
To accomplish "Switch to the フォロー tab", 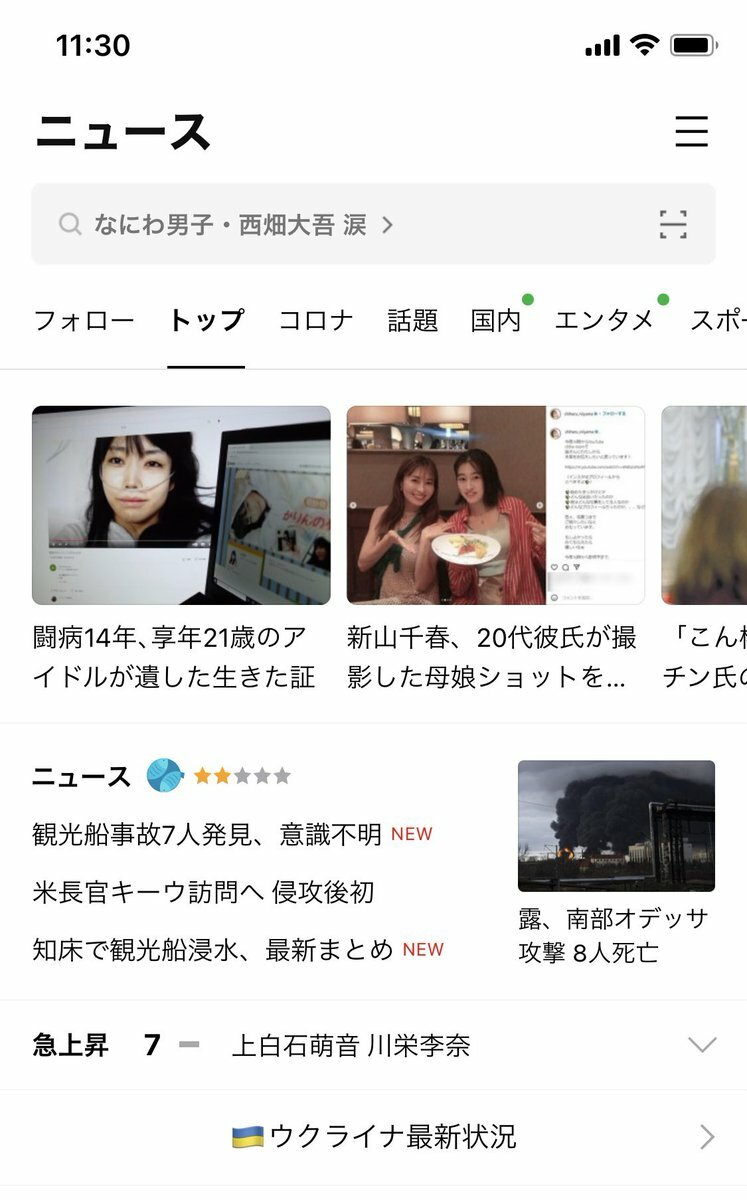I will click(x=84, y=320).
